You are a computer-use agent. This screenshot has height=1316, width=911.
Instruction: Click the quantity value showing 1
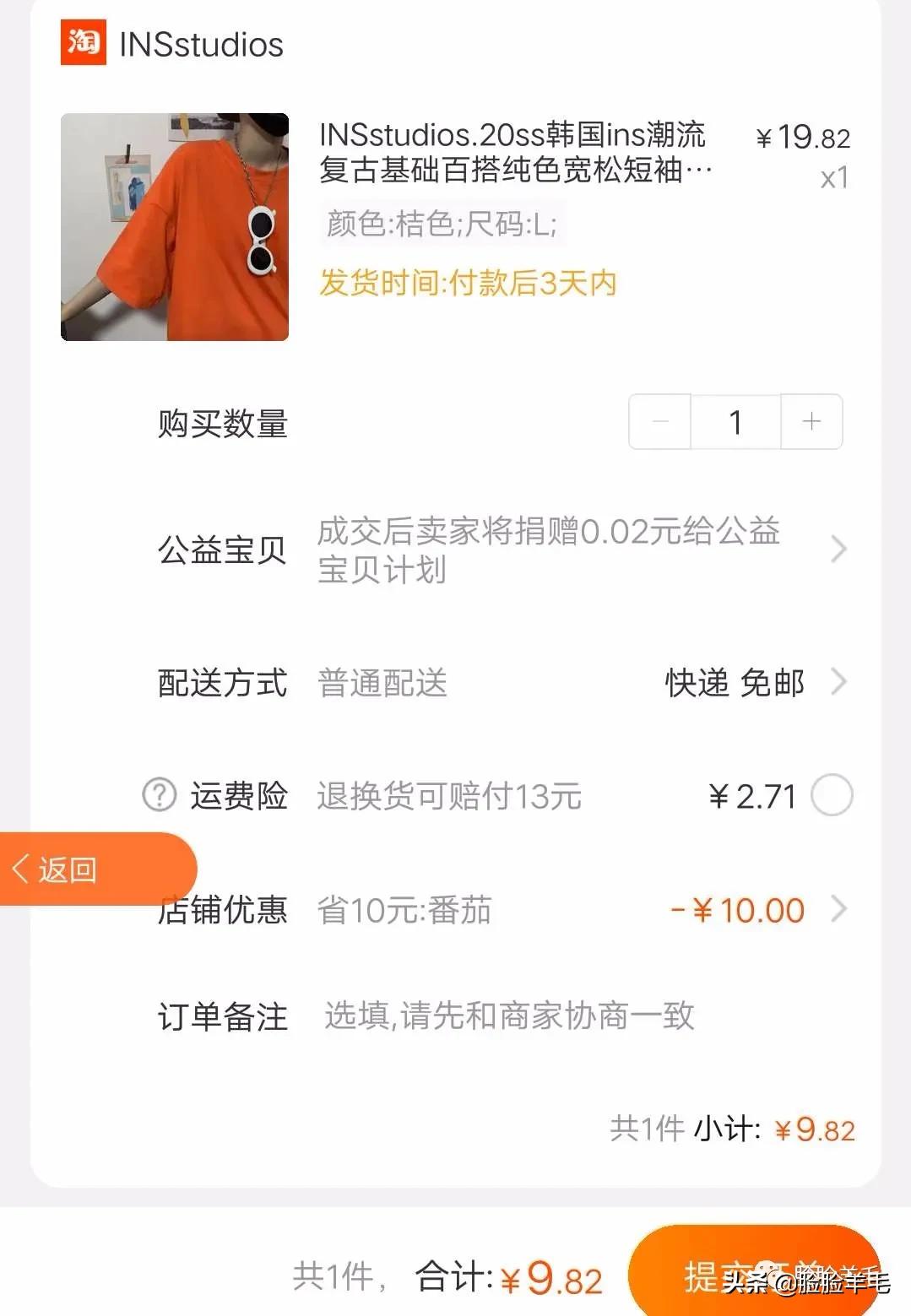735,421
